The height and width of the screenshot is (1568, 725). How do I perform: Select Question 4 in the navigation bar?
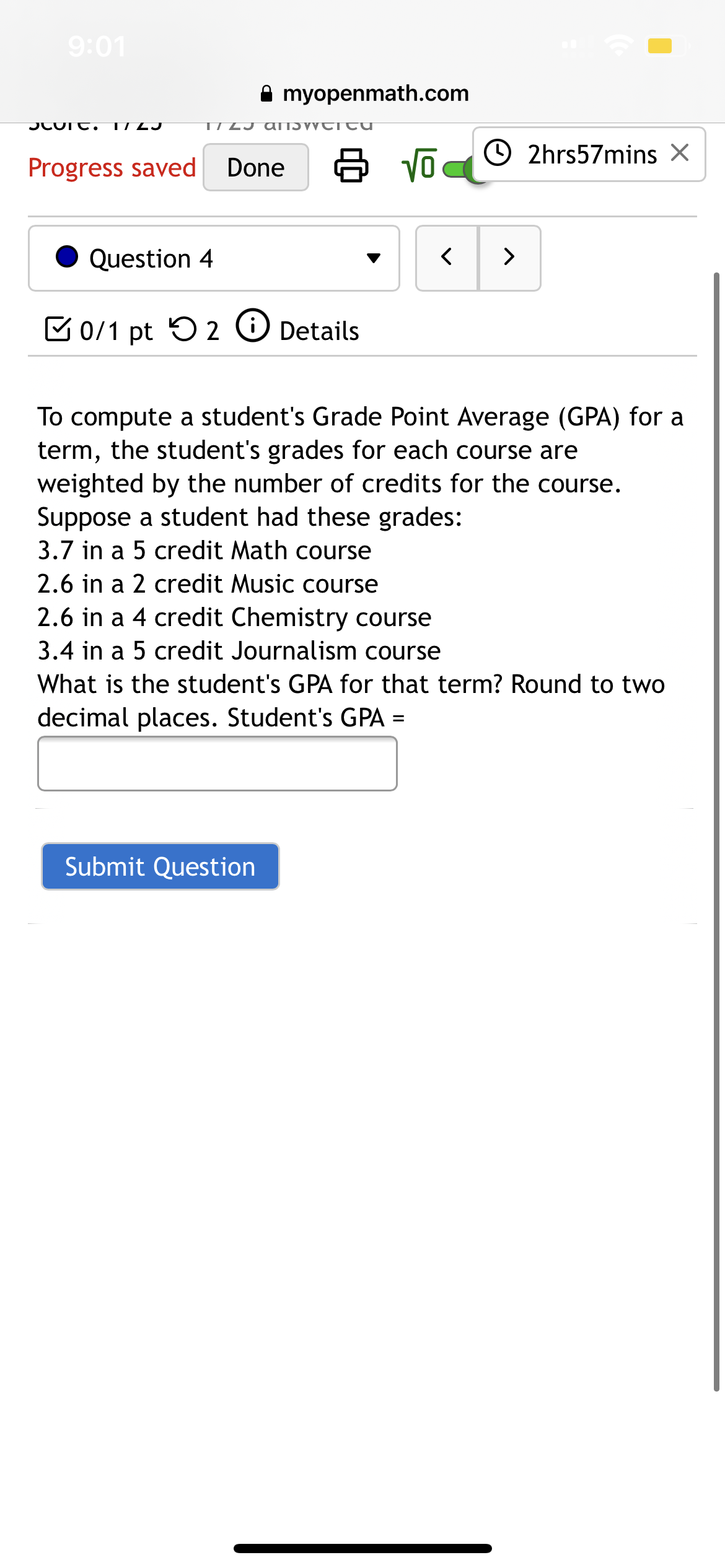click(151, 258)
